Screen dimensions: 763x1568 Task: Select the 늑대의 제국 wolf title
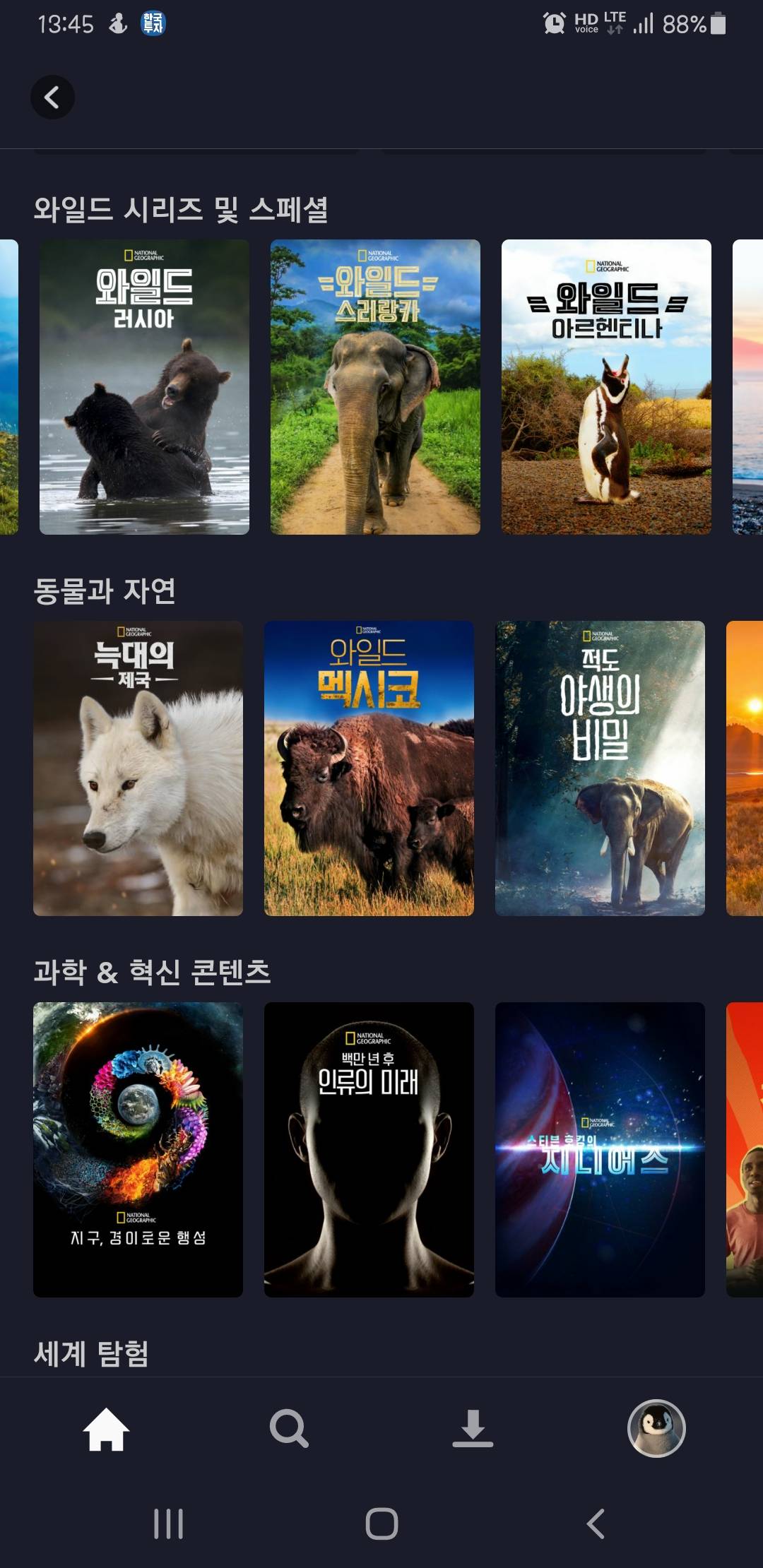tap(138, 768)
